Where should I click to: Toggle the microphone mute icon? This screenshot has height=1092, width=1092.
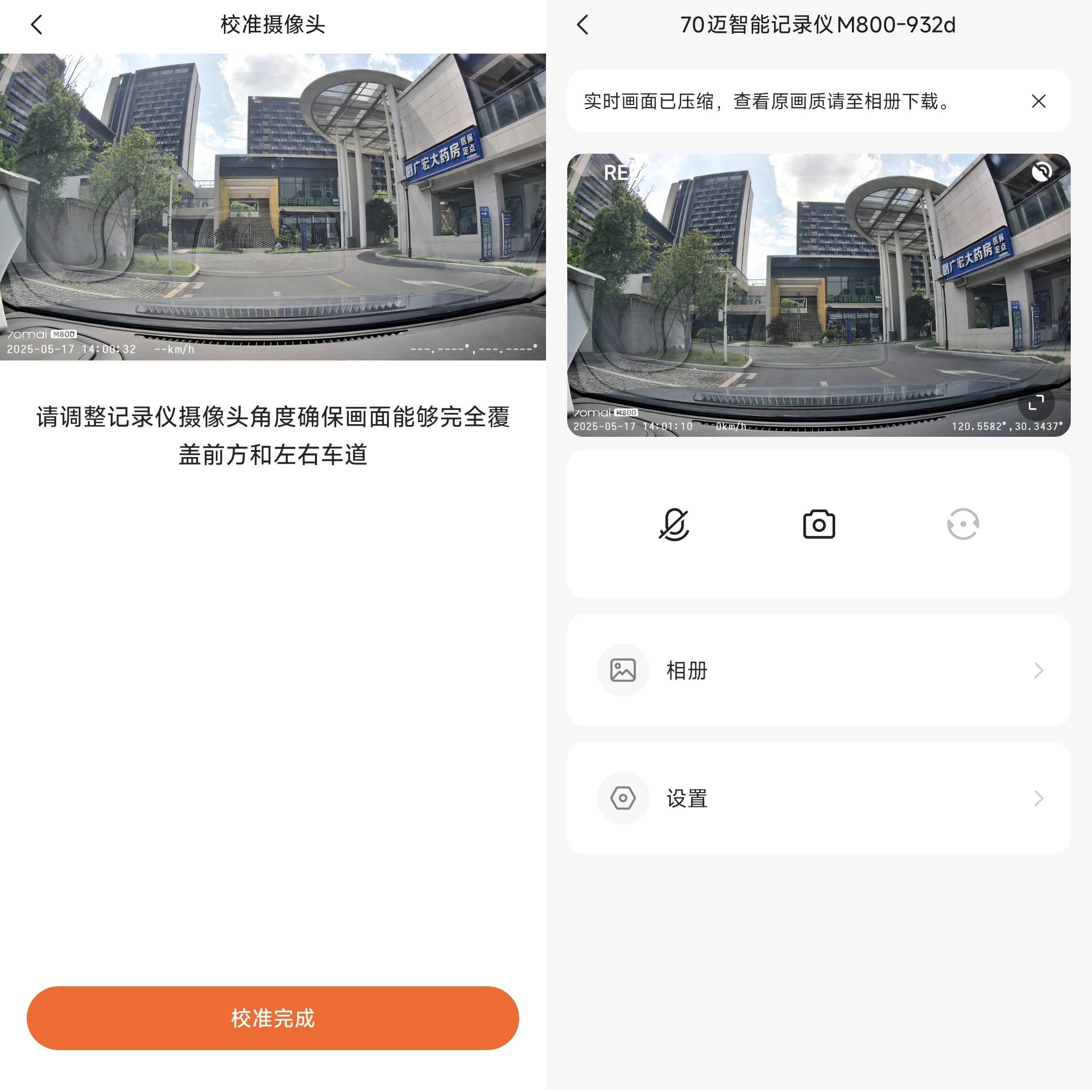(674, 525)
